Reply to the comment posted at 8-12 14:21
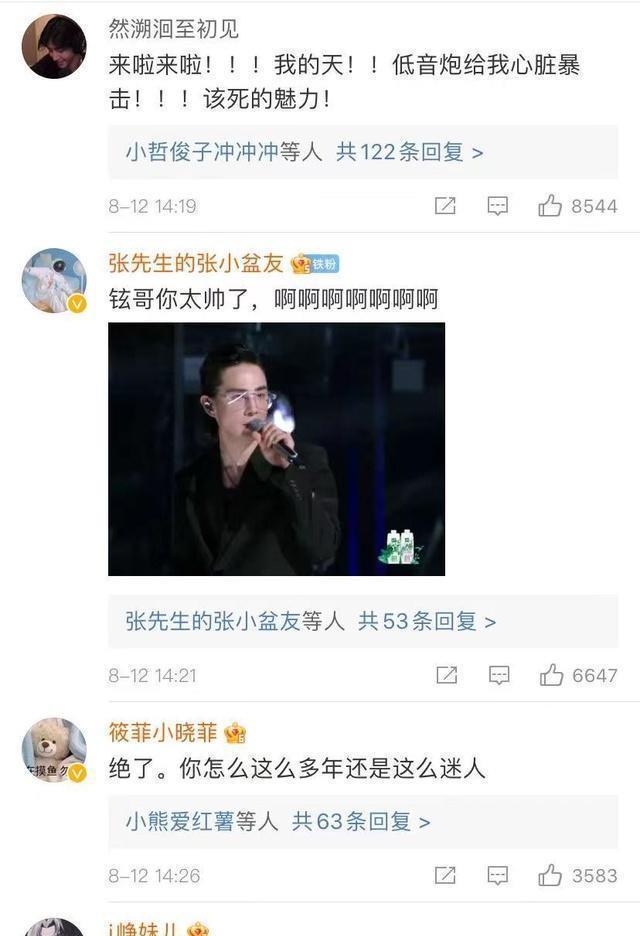The image size is (640, 936). 498,675
